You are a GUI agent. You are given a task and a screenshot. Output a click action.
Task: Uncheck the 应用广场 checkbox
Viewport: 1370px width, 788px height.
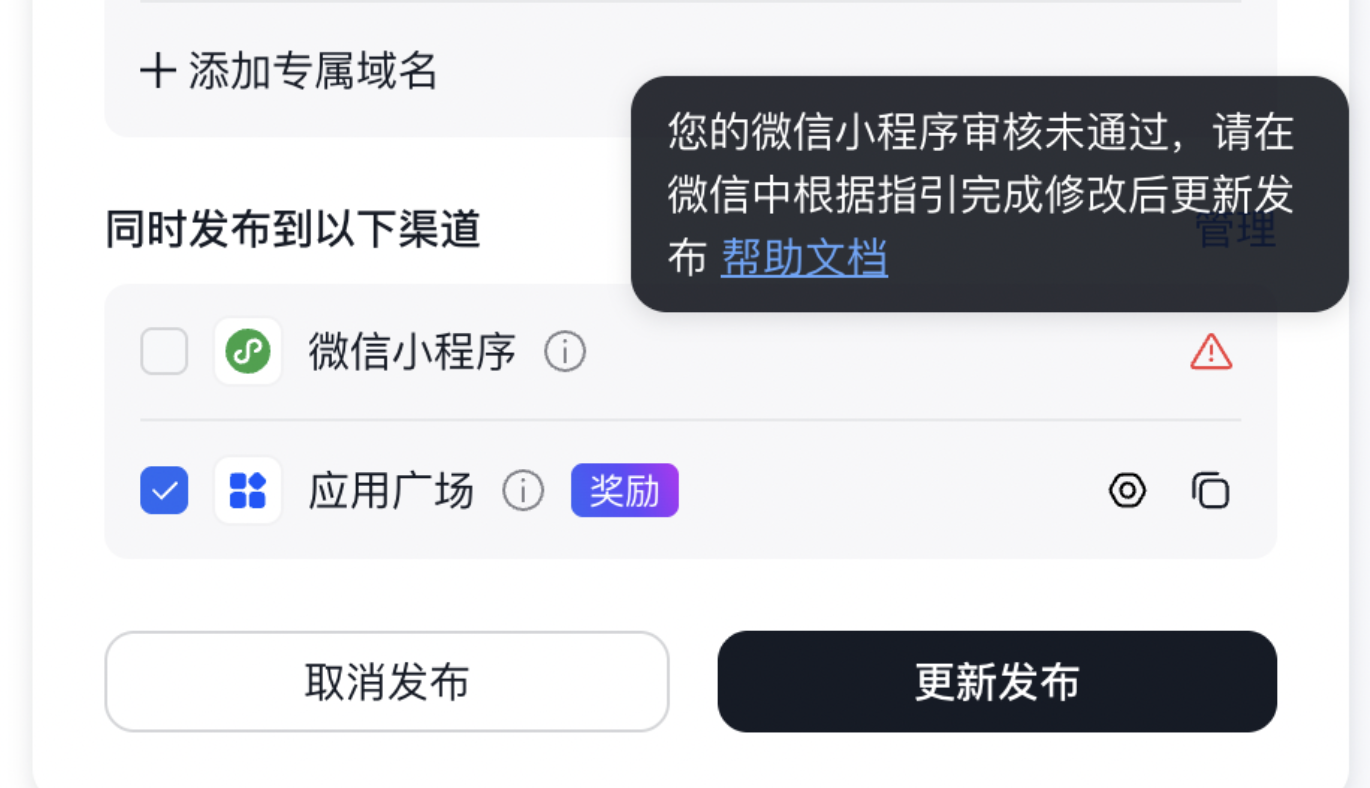pos(164,491)
